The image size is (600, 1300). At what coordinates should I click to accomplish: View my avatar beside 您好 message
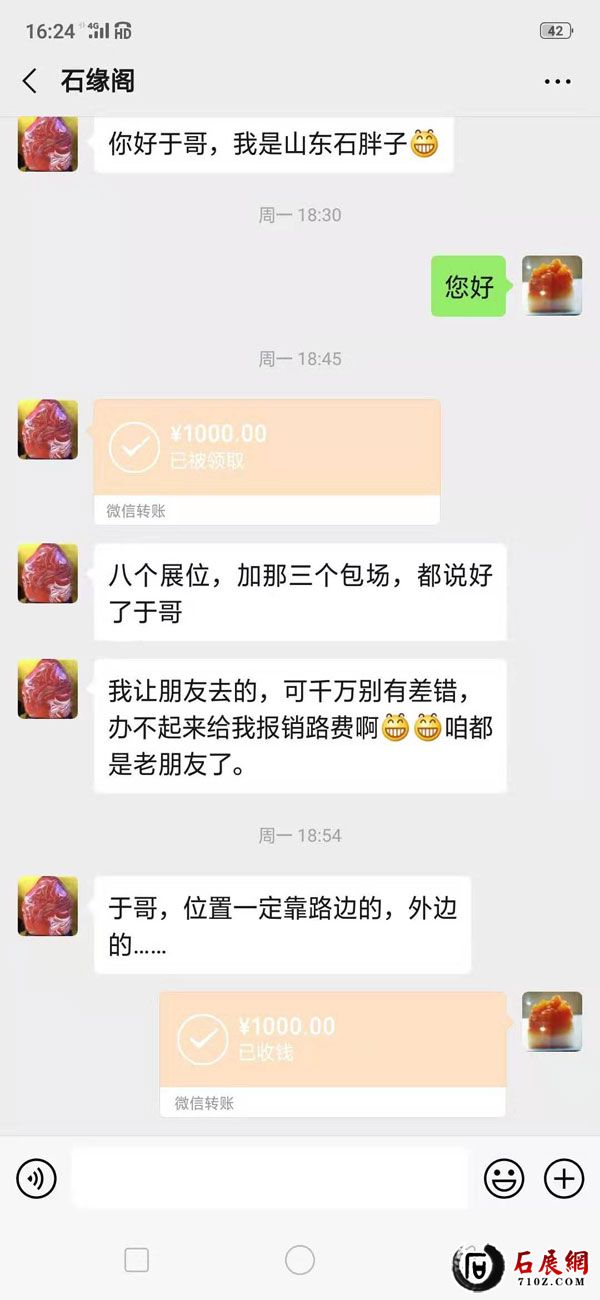(552, 286)
